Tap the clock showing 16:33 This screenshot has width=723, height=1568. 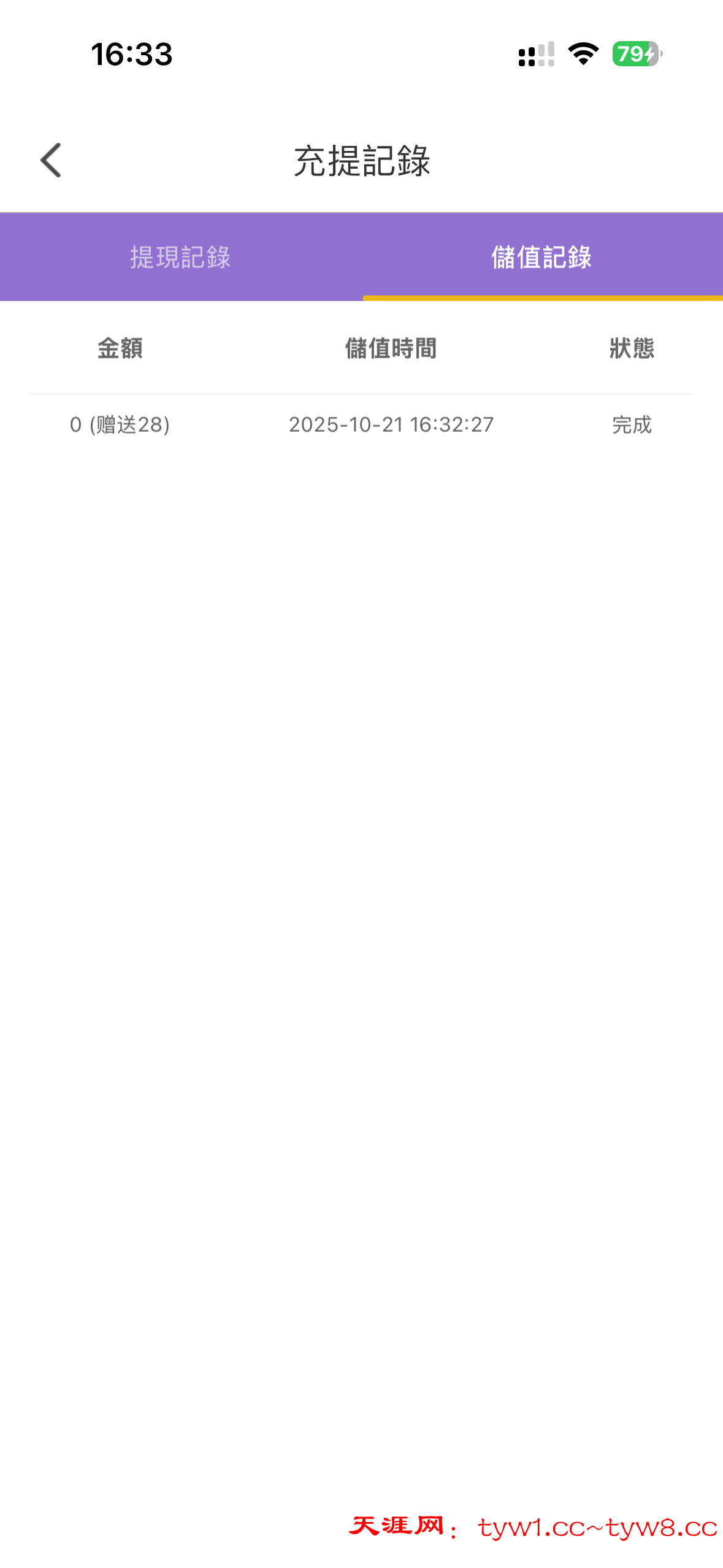point(131,55)
